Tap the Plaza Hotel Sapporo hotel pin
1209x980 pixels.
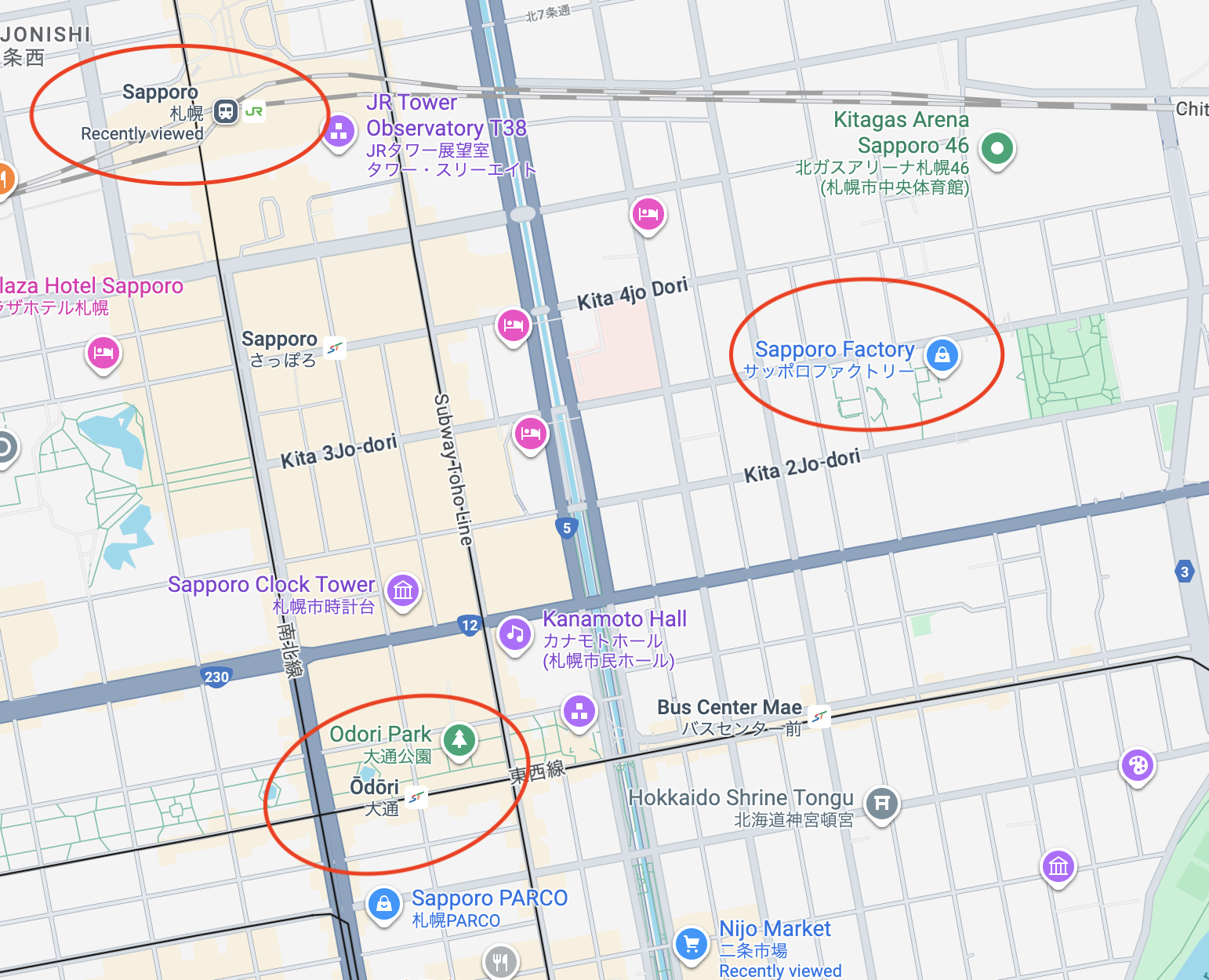click(x=103, y=353)
